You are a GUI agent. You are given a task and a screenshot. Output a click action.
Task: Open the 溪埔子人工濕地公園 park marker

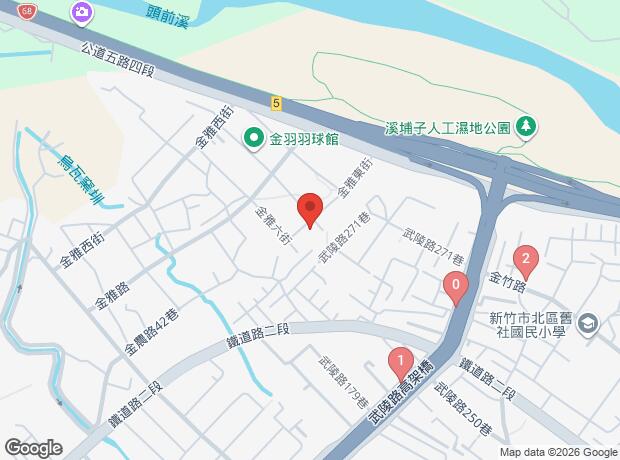point(526,127)
